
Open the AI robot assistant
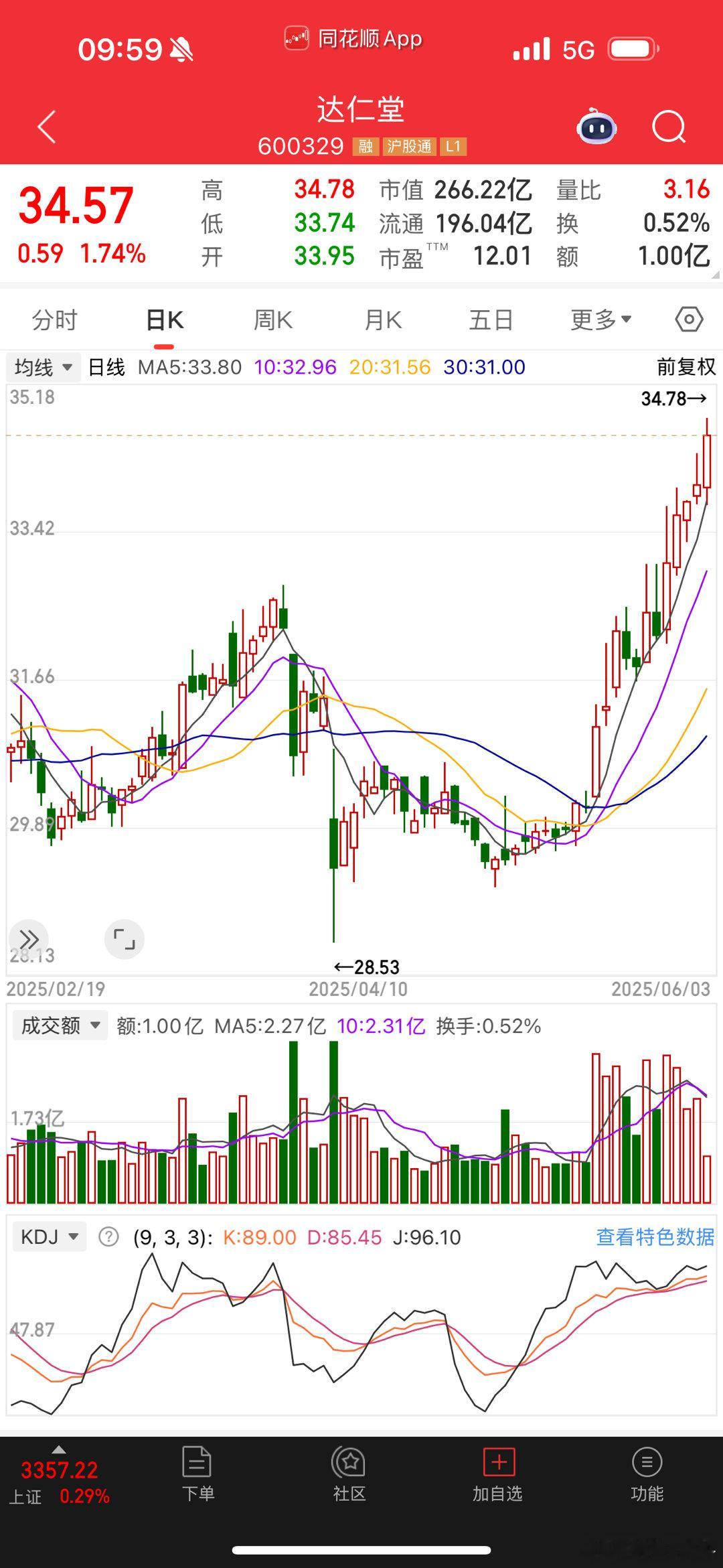(x=596, y=127)
